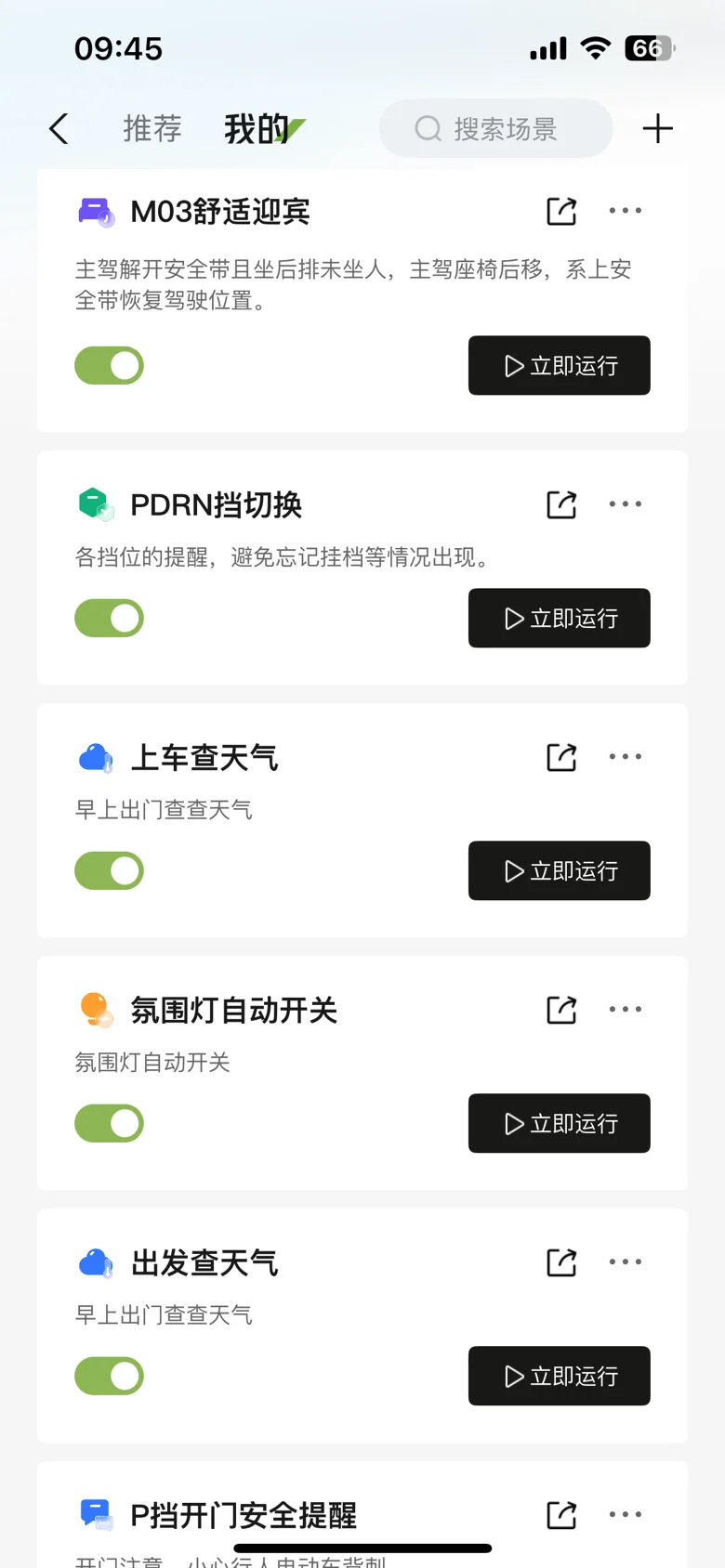725x1568 pixels.
Task: Switch off 氛围灯自动开关 toggle
Action: click(110, 1123)
